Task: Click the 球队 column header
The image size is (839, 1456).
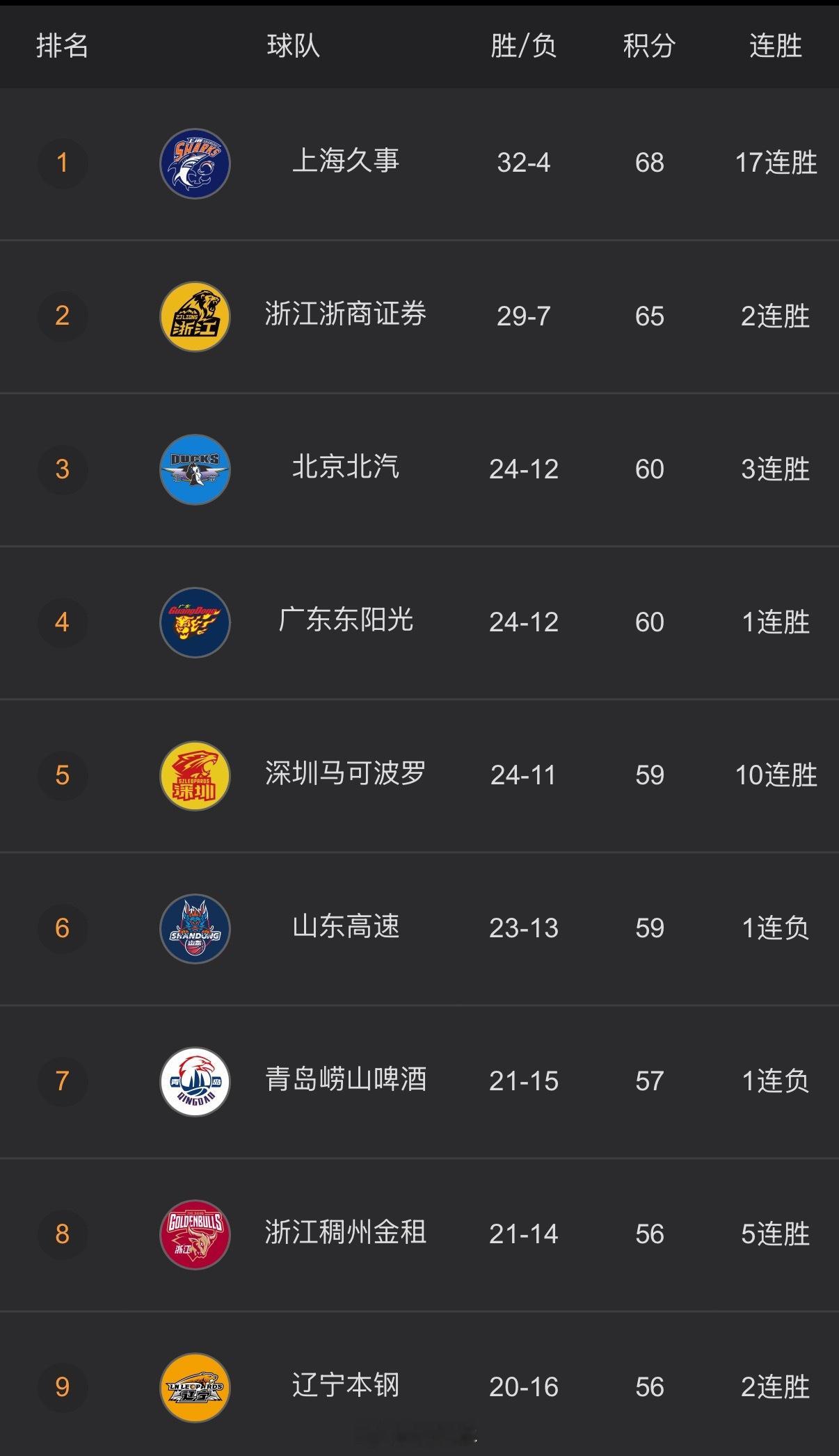Action: coord(292,47)
